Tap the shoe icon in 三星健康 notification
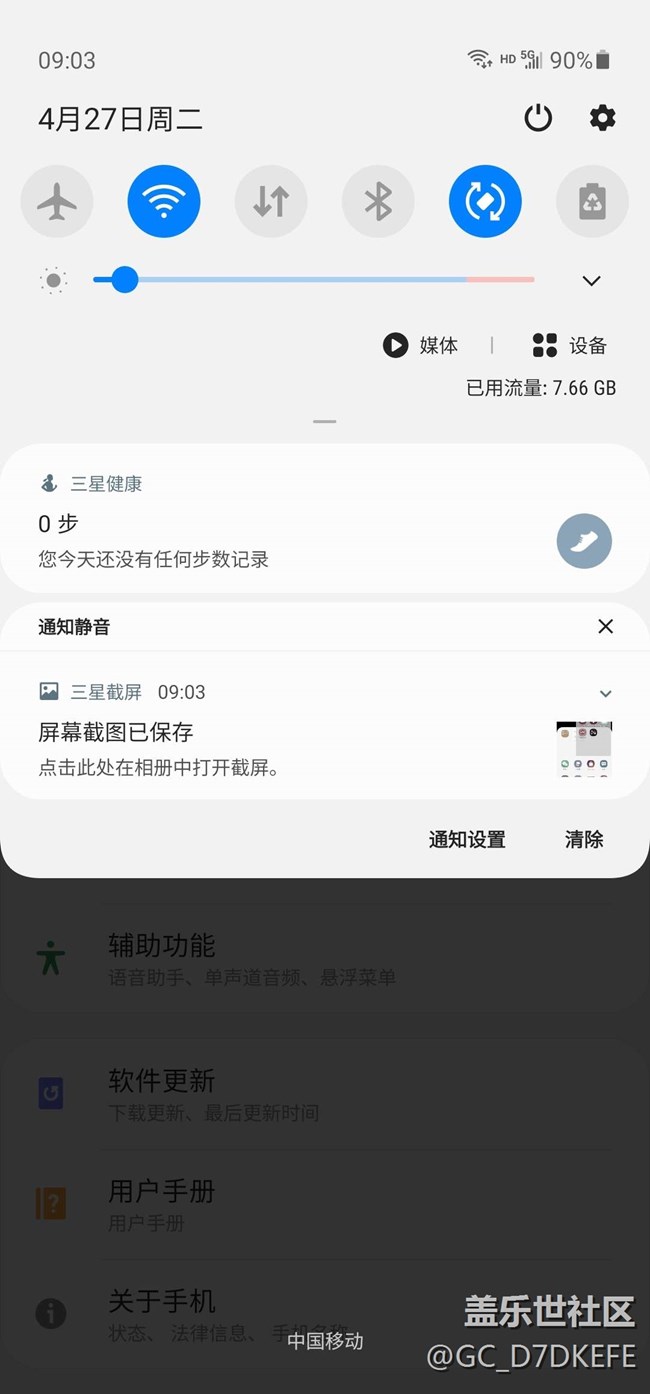Viewport: 650px width, 1394px height. tap(584, 541)
